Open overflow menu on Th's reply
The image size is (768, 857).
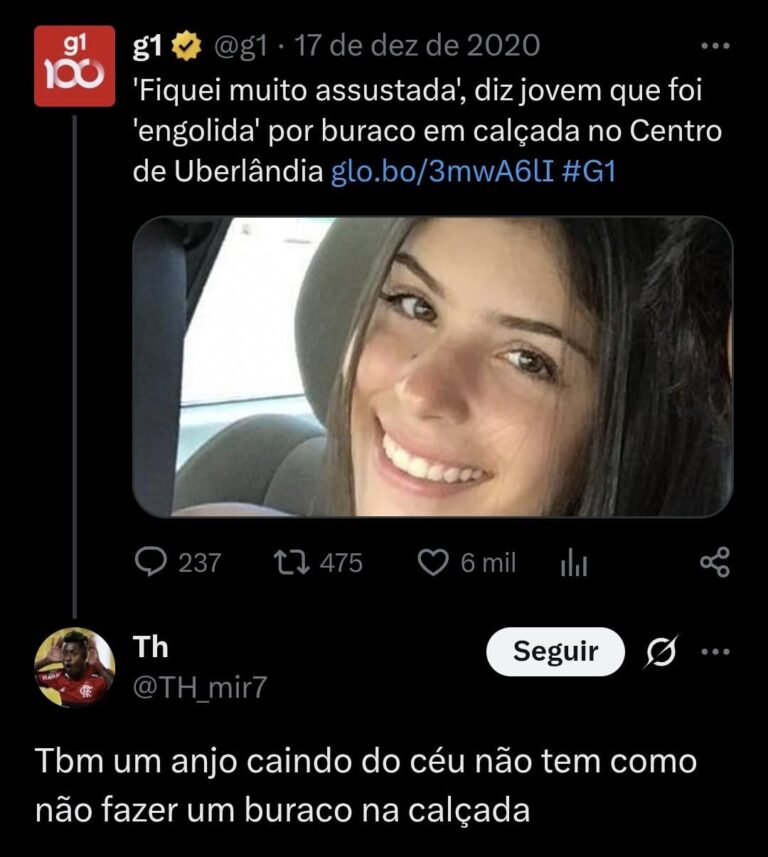715,652
